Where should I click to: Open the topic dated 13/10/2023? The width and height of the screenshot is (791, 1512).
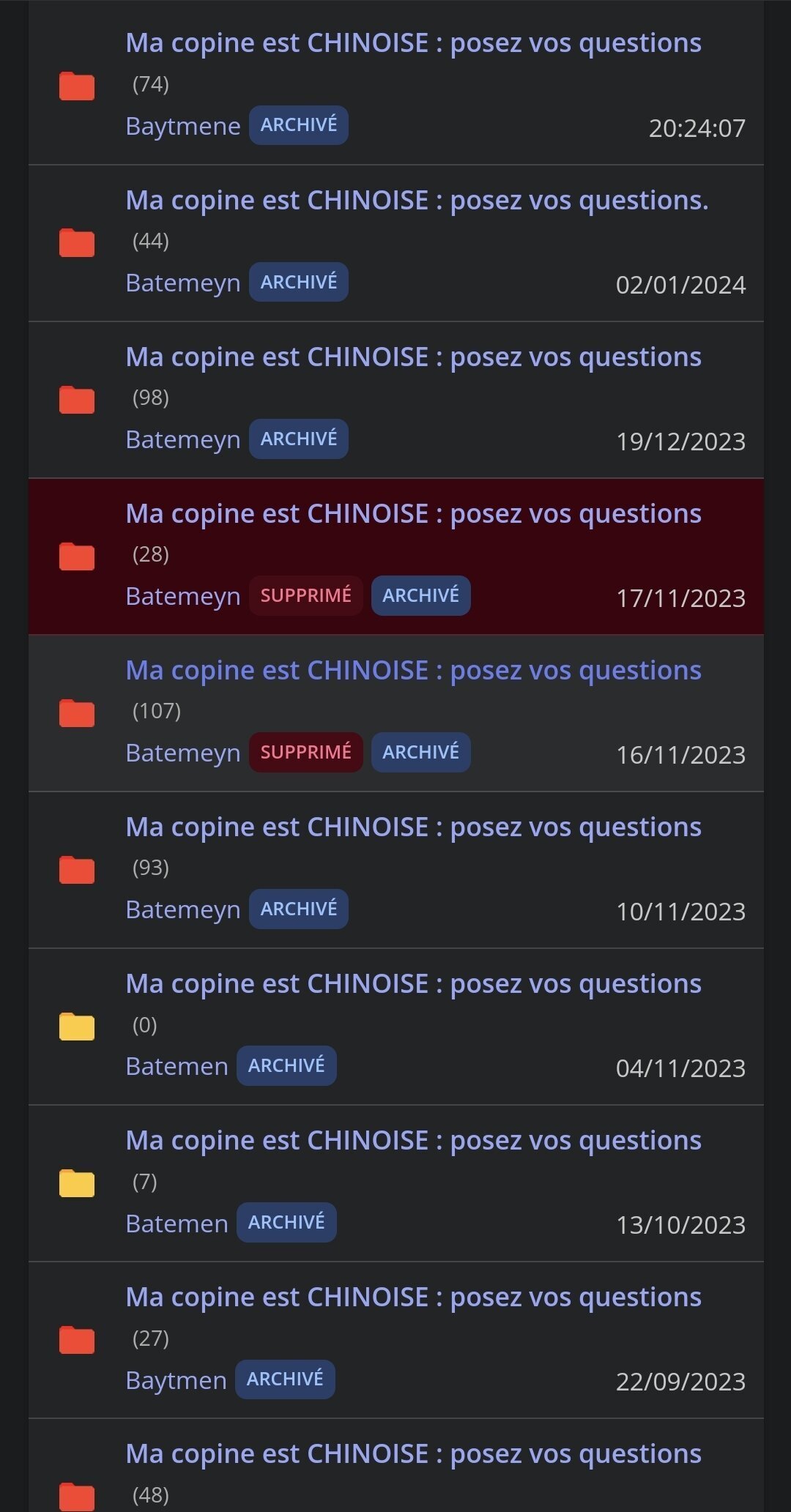click(x=413, y=1140)
